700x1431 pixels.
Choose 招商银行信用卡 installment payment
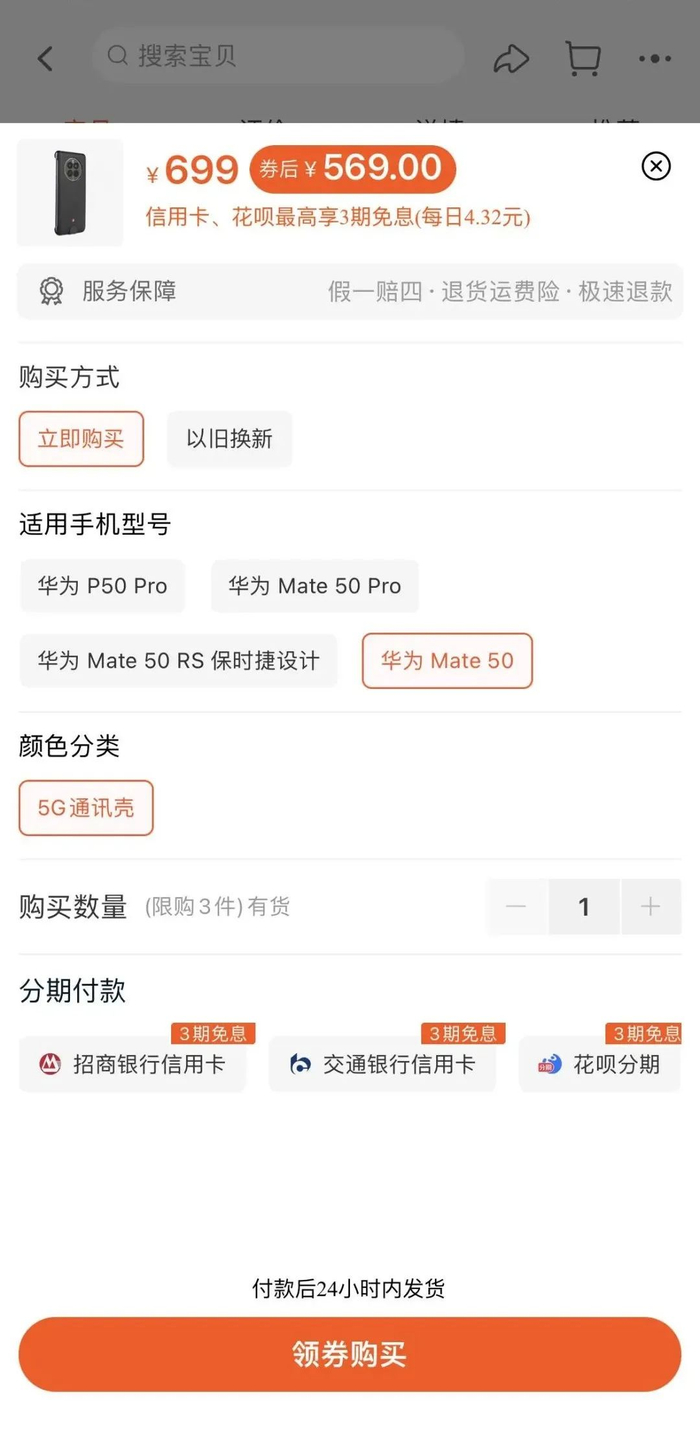pos(133,1064)
